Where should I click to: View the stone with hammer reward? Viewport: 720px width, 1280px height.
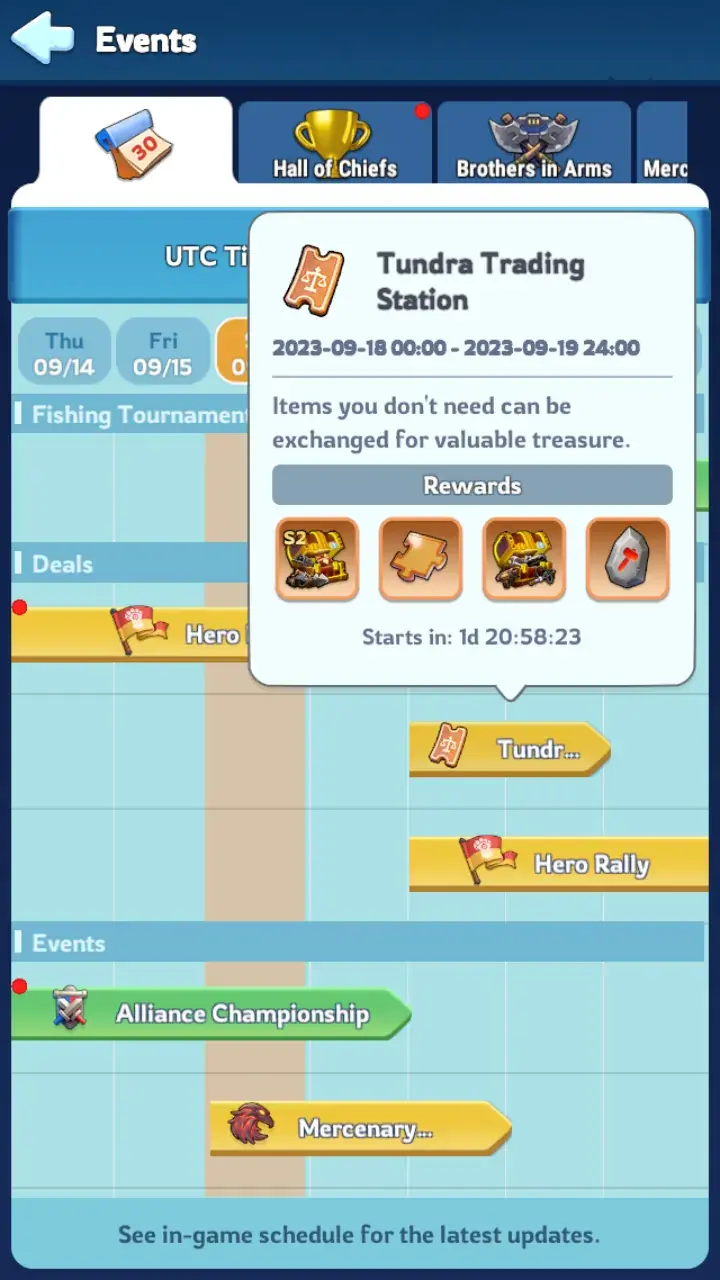(x=627, y=559)
